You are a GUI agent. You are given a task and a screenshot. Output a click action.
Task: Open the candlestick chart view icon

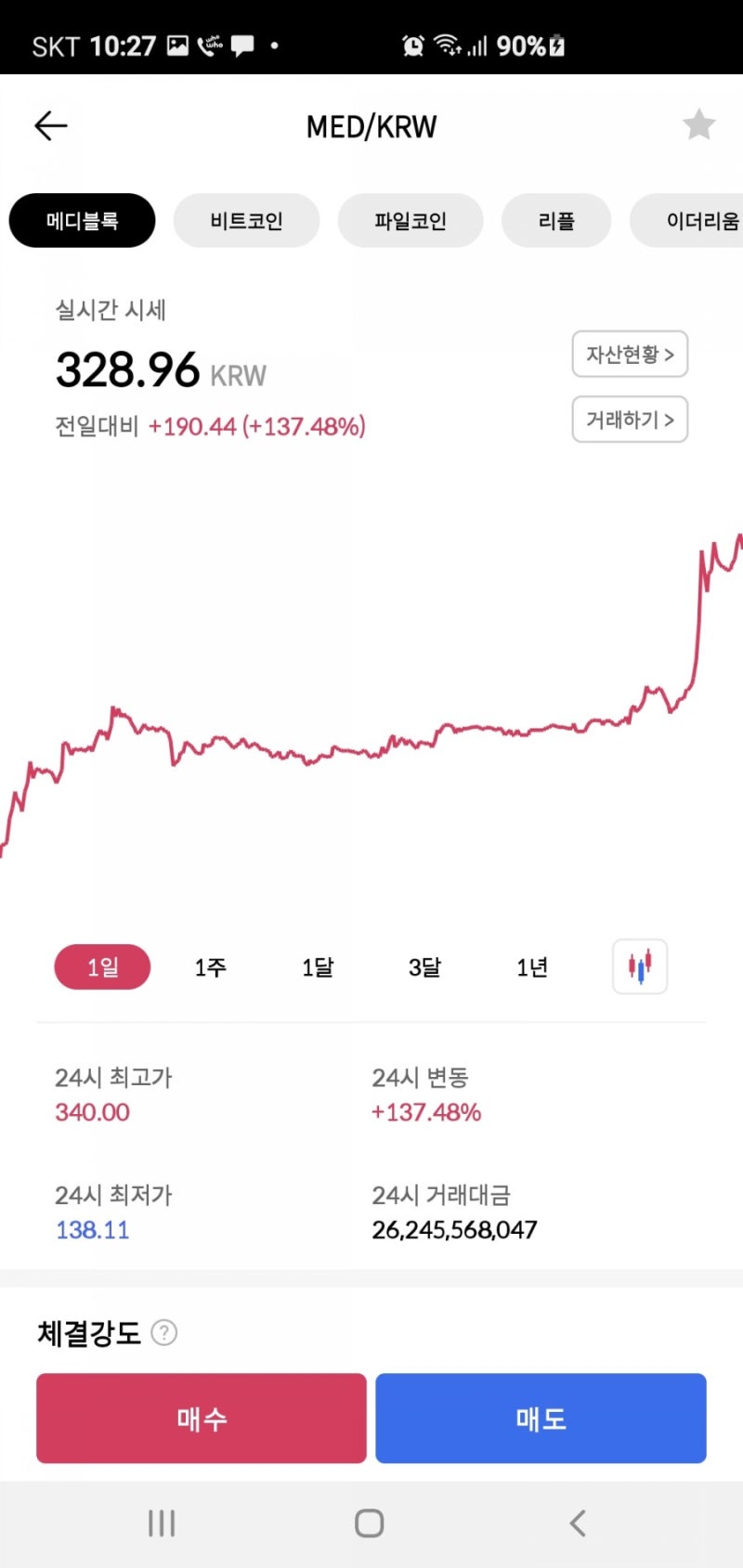pos(639,966)
